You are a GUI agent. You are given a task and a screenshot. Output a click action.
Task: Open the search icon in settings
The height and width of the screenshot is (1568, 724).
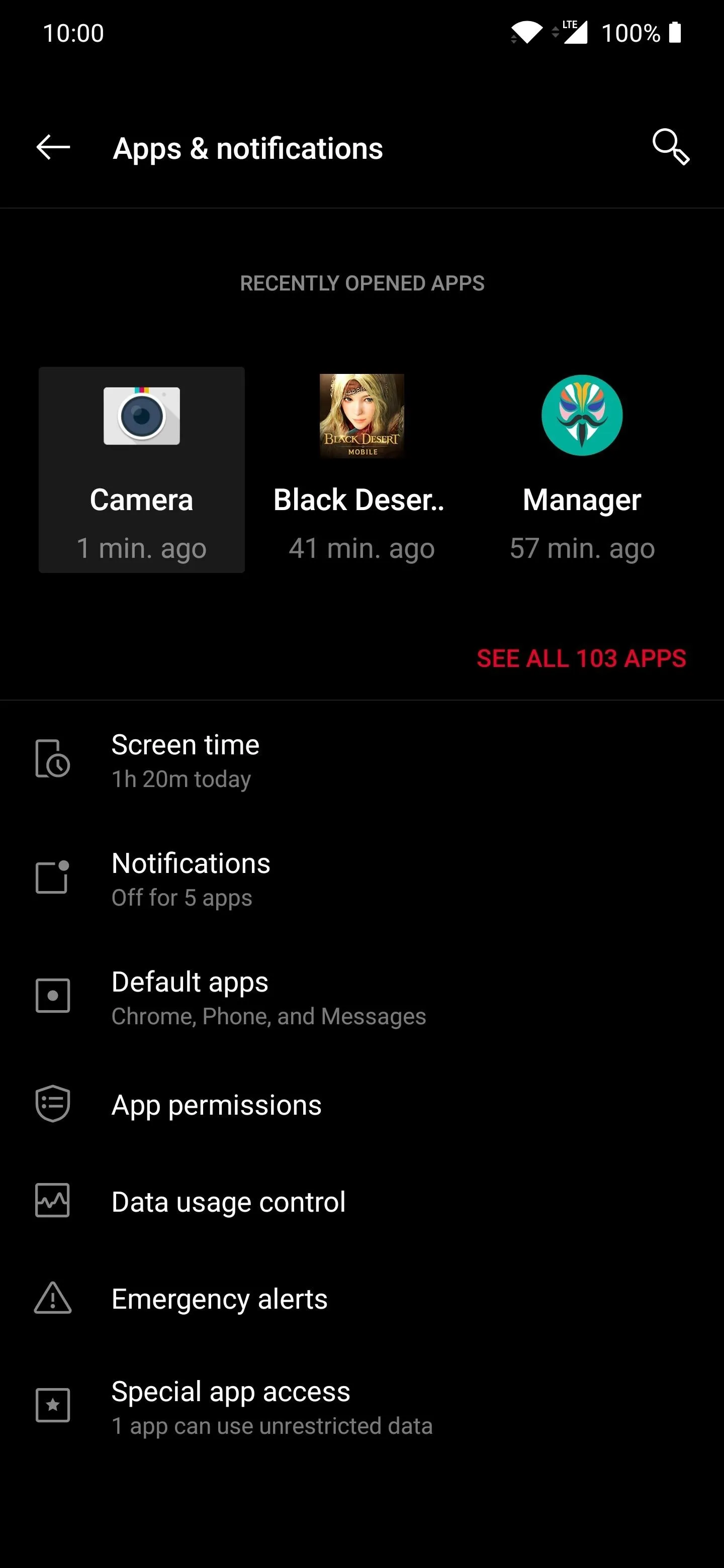[670, 147]
